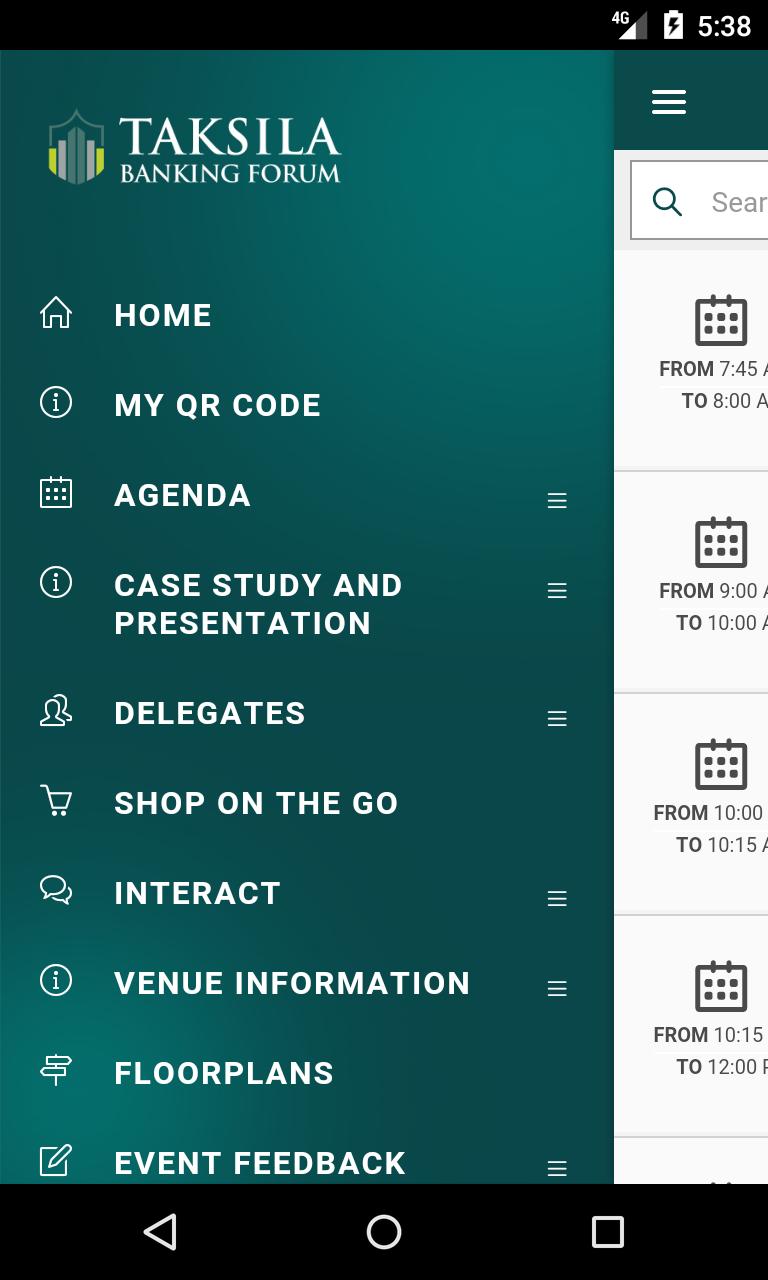Open Shop On The Go
The width and height of the screenshot is (768, 1280).
pyautogui.click(x=256, y=803)
